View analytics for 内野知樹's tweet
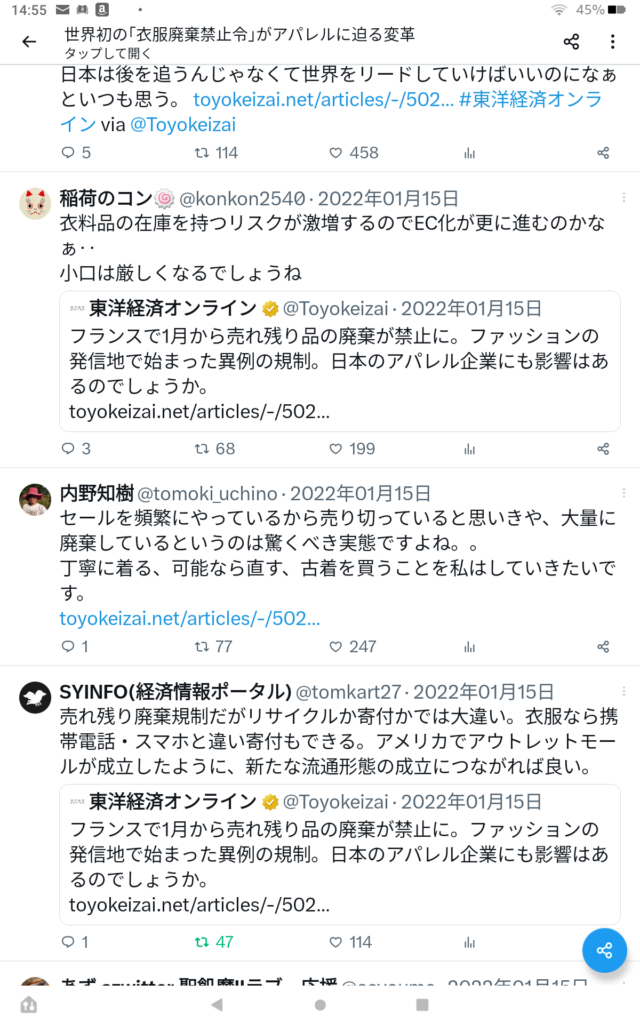 click(469, 646)
